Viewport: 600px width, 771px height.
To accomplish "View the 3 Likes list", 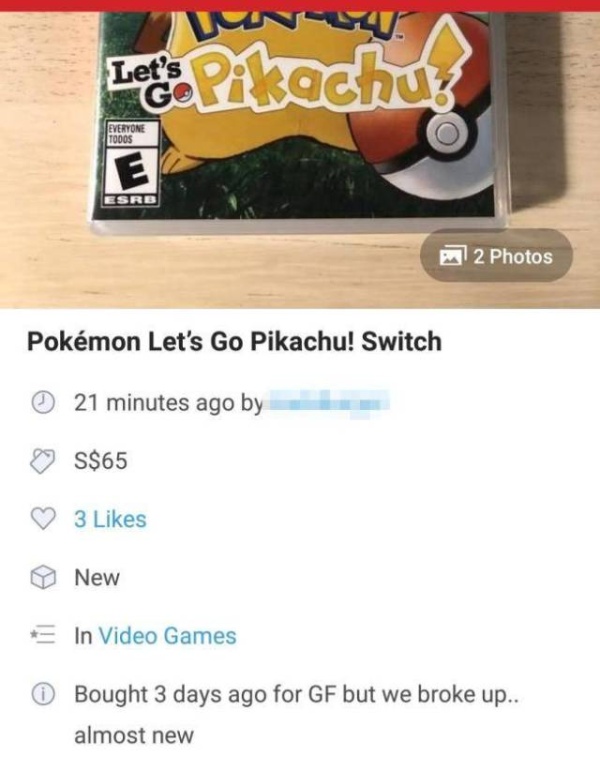I will [x=109, y=519].
